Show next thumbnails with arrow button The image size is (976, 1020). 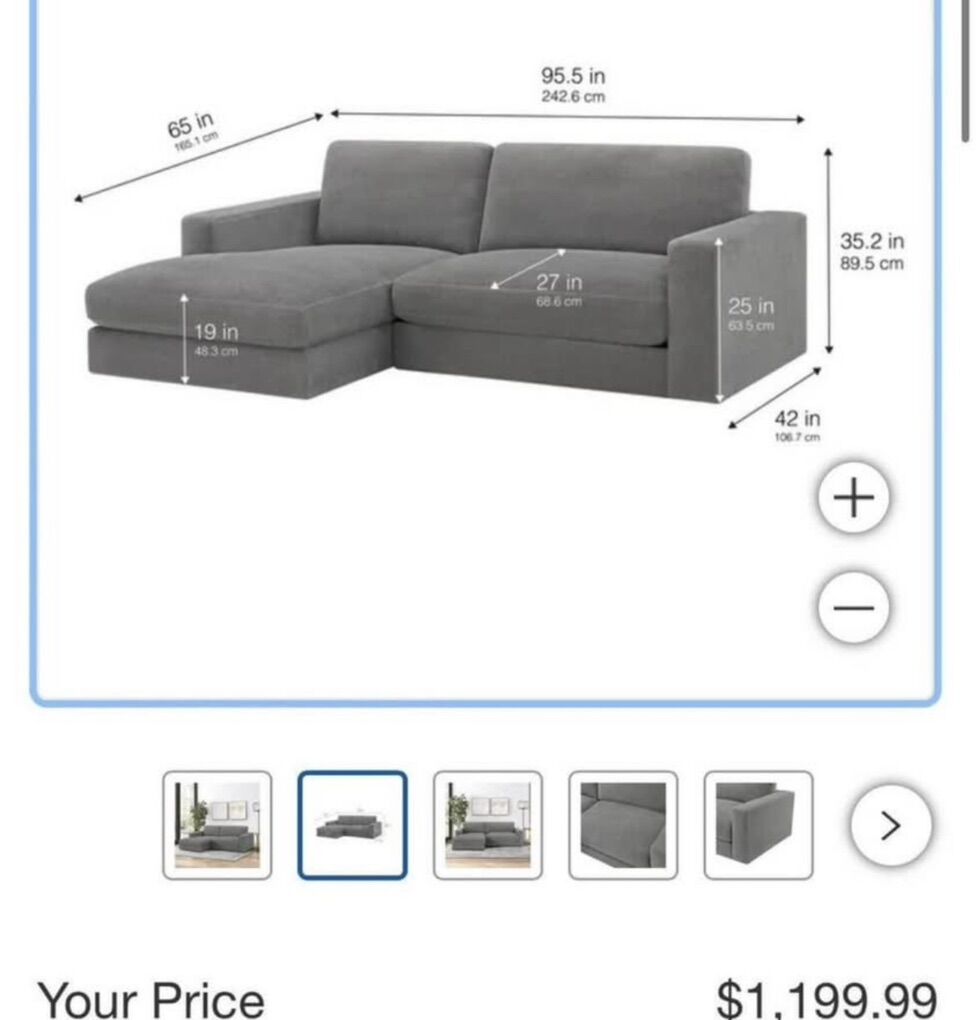[x=891, y=825]
